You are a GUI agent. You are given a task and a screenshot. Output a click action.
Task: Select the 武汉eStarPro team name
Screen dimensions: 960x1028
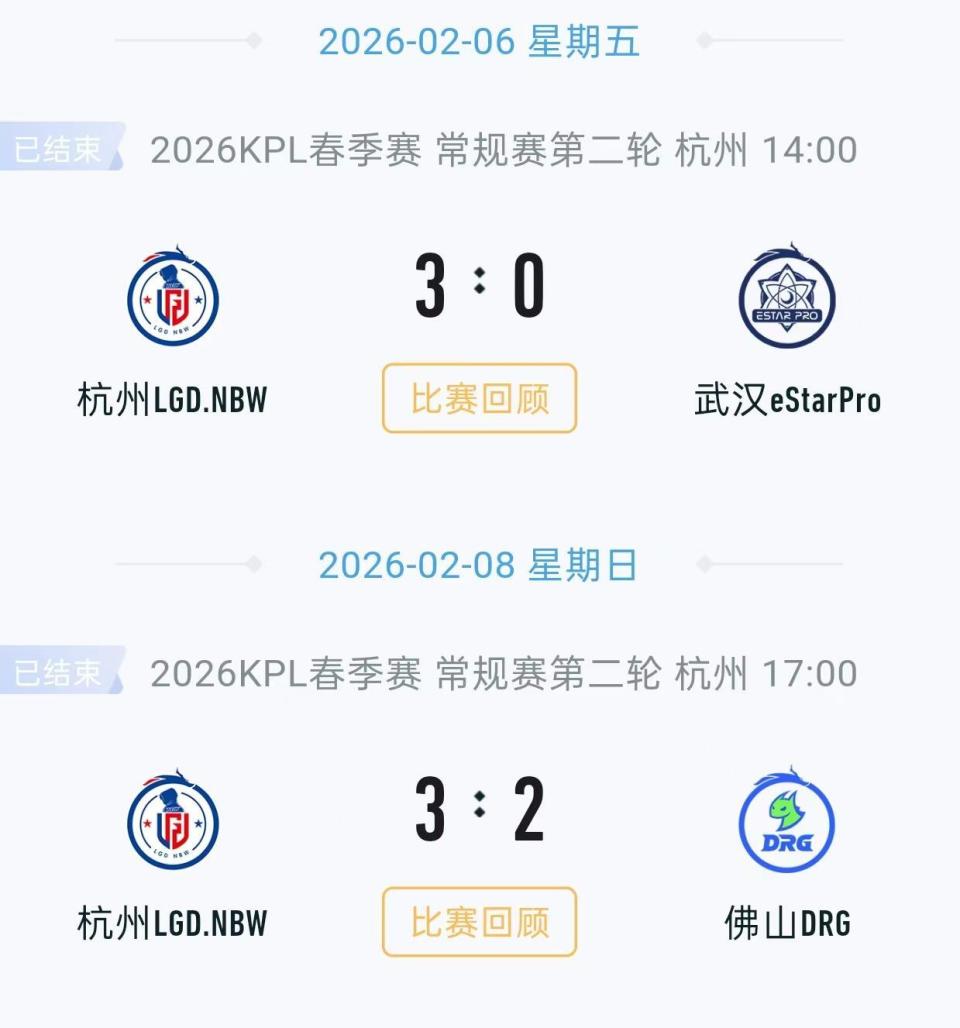point(786,399)
